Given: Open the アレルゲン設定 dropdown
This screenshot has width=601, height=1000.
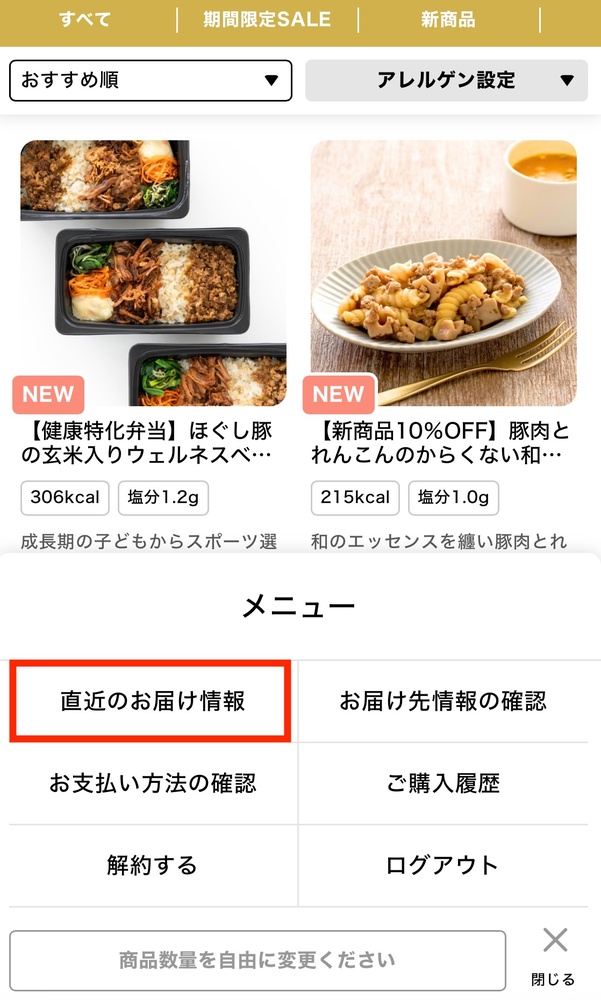Looking at the screenshot, I should coord(445,81).
